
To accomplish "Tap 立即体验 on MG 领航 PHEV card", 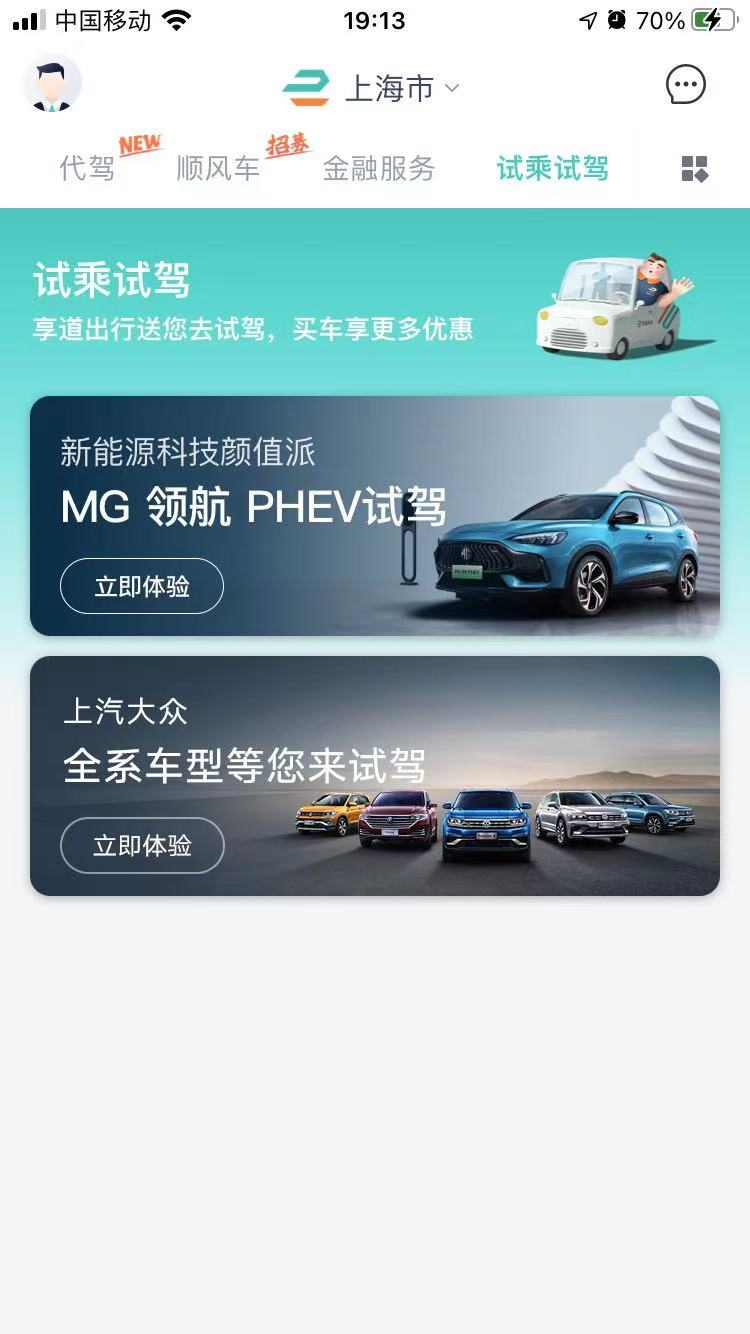I will coord(142,586).
